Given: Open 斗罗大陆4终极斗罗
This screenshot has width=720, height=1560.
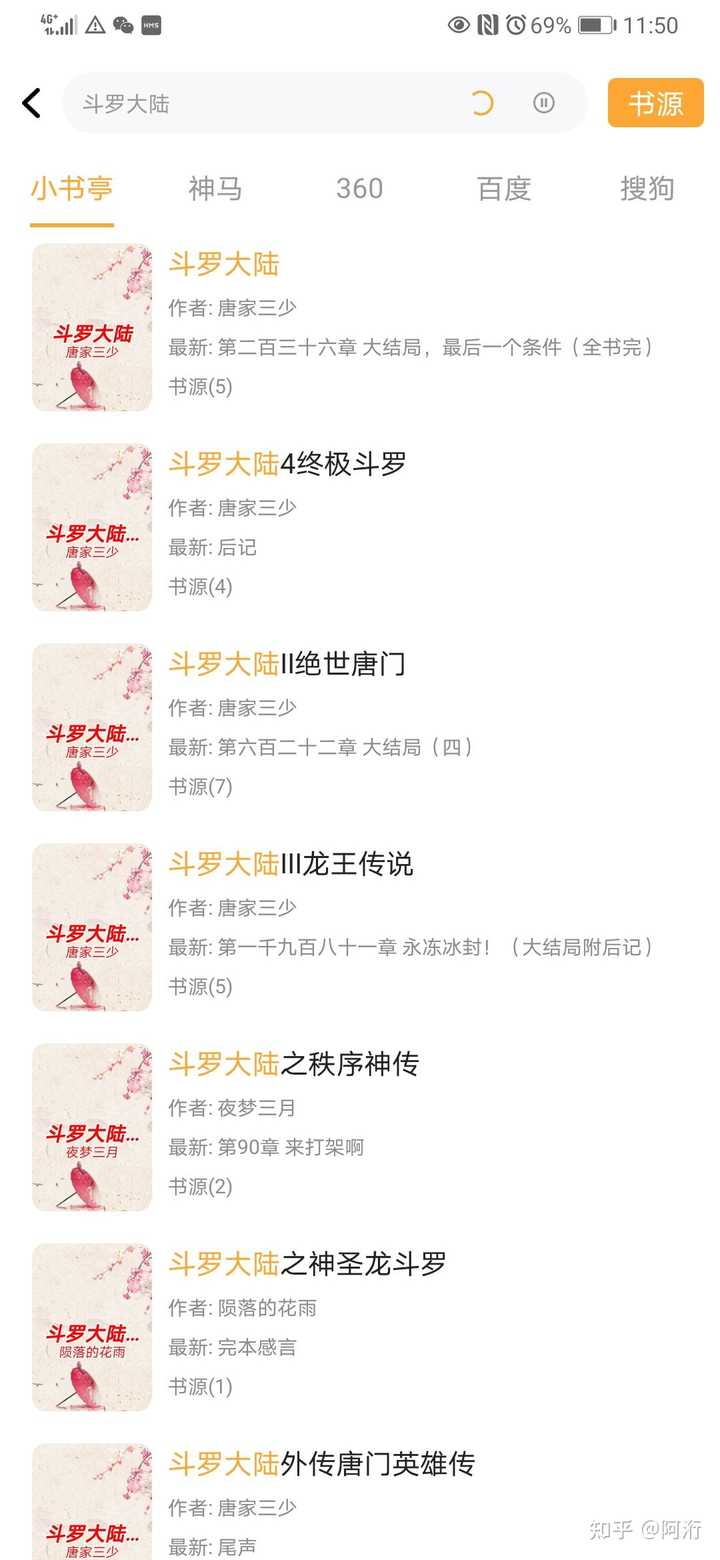Looking at the screenshot, I should click(x=288, y=464).
